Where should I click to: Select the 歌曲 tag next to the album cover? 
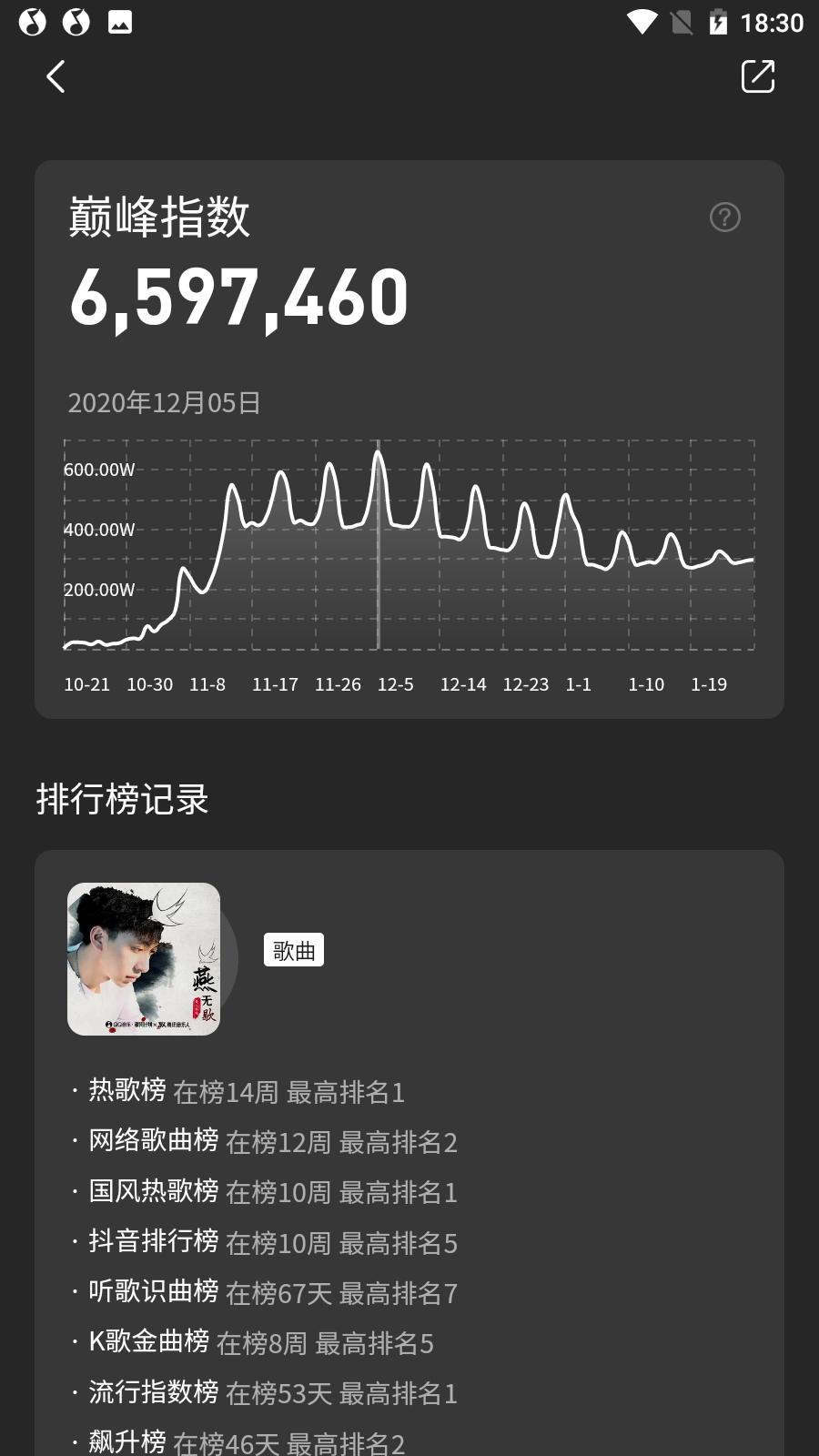tap(292, 950)
